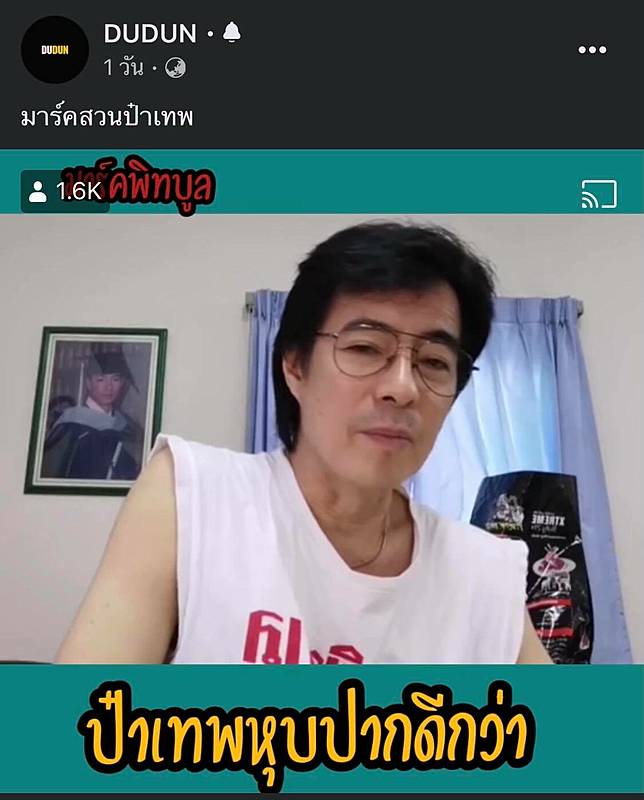Open the post's three-dot overflow menu
This screenshot has width=644, height=800.
tap(592, 50)
